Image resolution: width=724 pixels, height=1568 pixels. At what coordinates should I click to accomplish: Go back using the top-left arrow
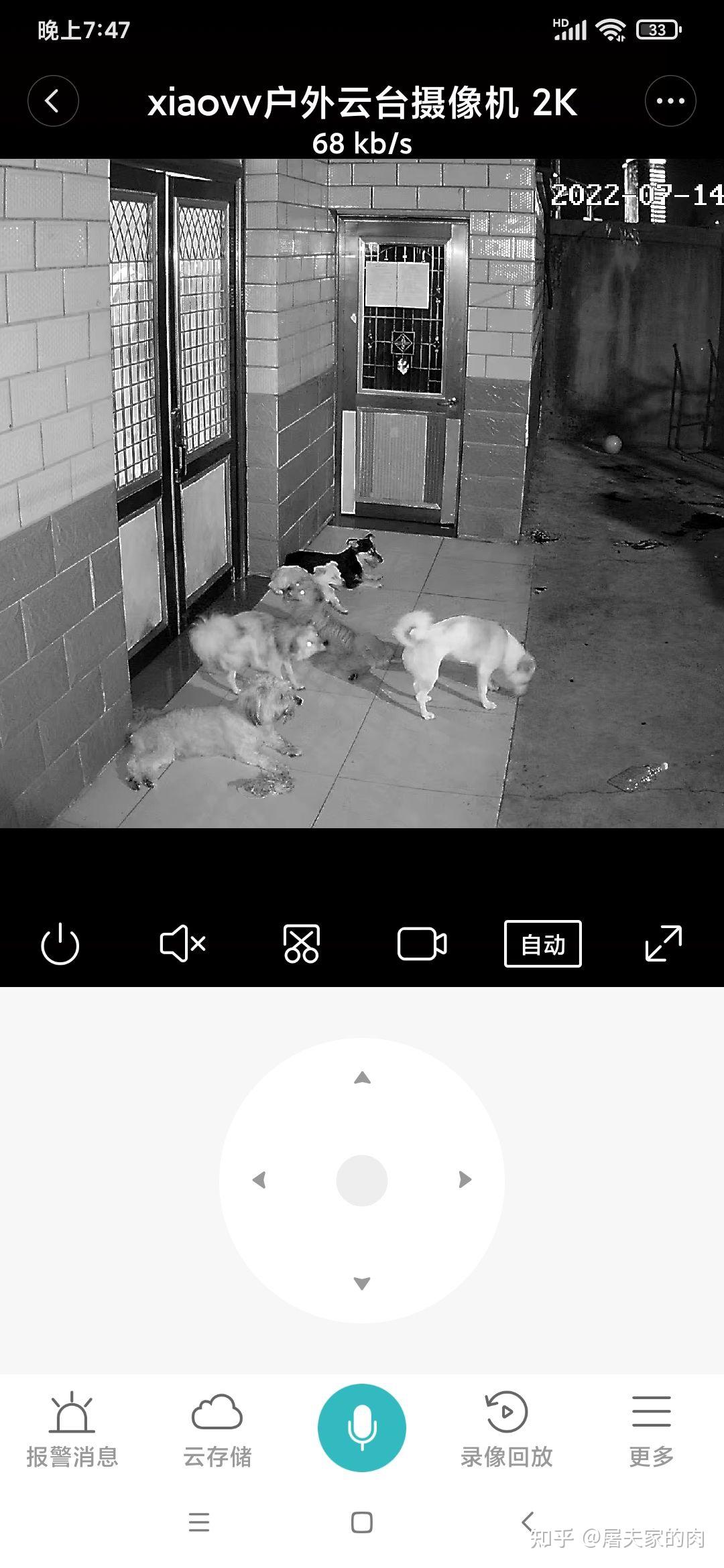53,102
